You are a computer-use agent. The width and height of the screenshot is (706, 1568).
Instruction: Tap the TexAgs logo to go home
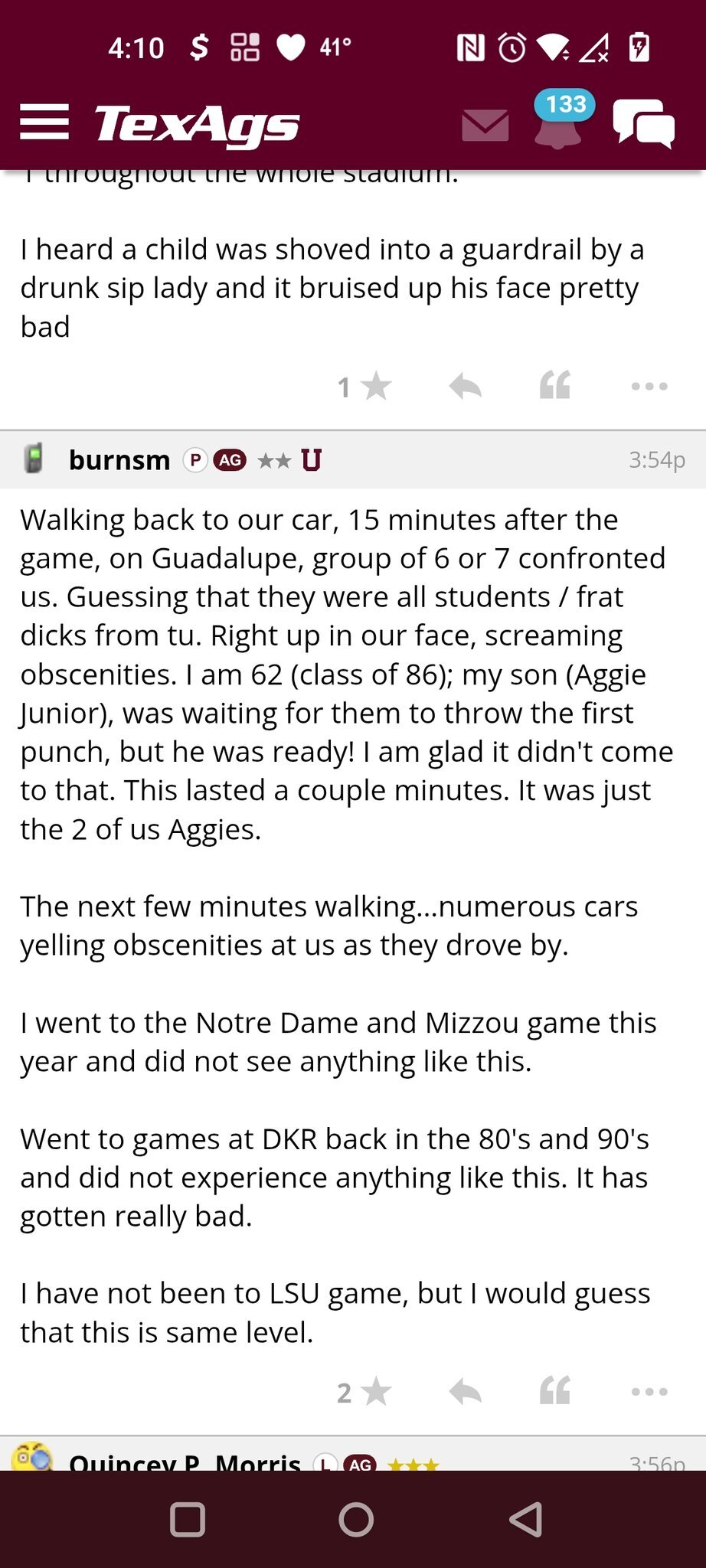coord(197,124)
